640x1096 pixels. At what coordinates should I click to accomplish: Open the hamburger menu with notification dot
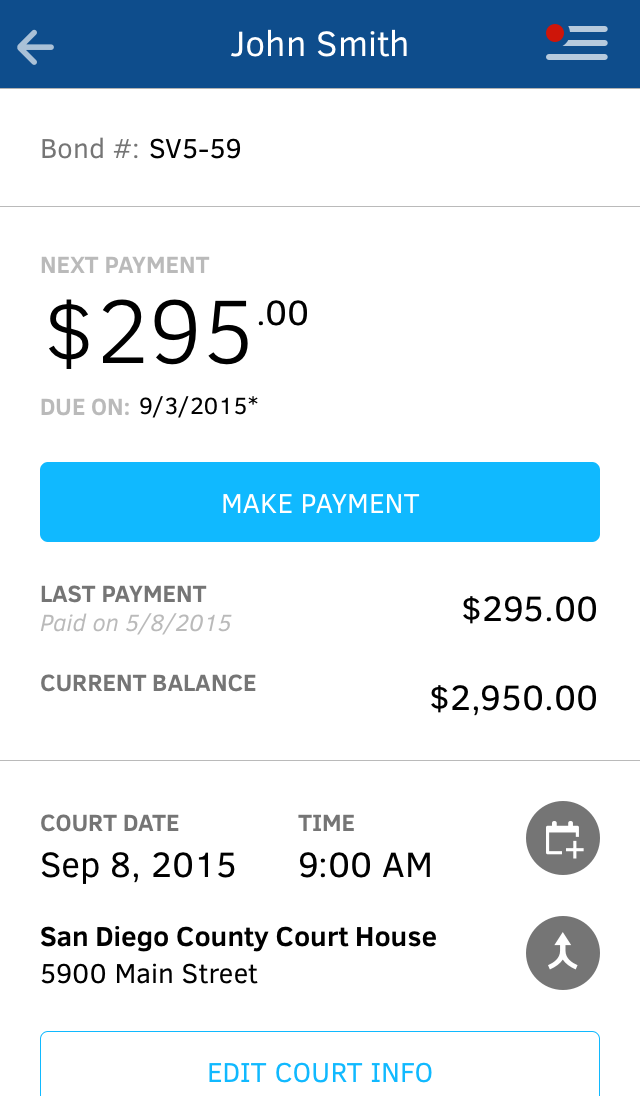pyautogui.click(x=577, y=44)
